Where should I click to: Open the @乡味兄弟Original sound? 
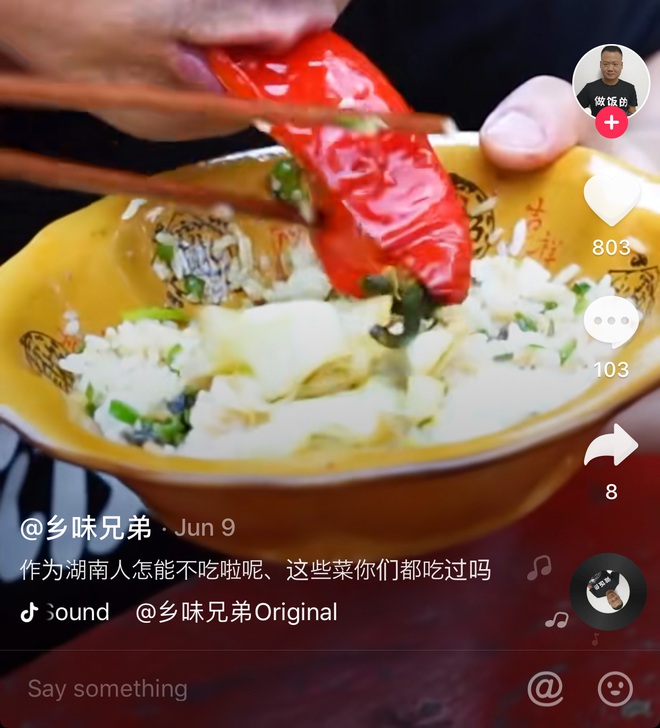236,612
